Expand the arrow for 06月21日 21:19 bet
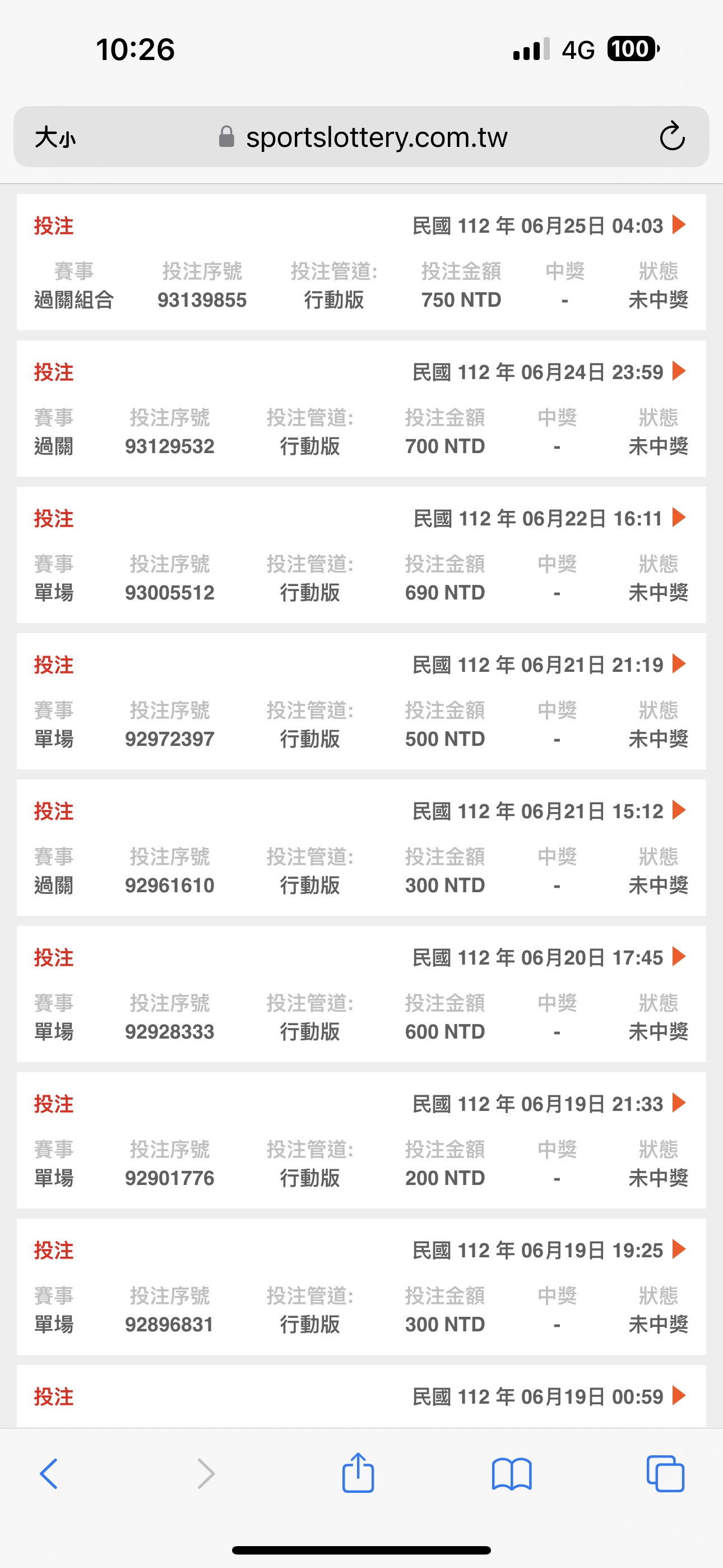Screen dimensions: 723x1568 pos(679,663)
